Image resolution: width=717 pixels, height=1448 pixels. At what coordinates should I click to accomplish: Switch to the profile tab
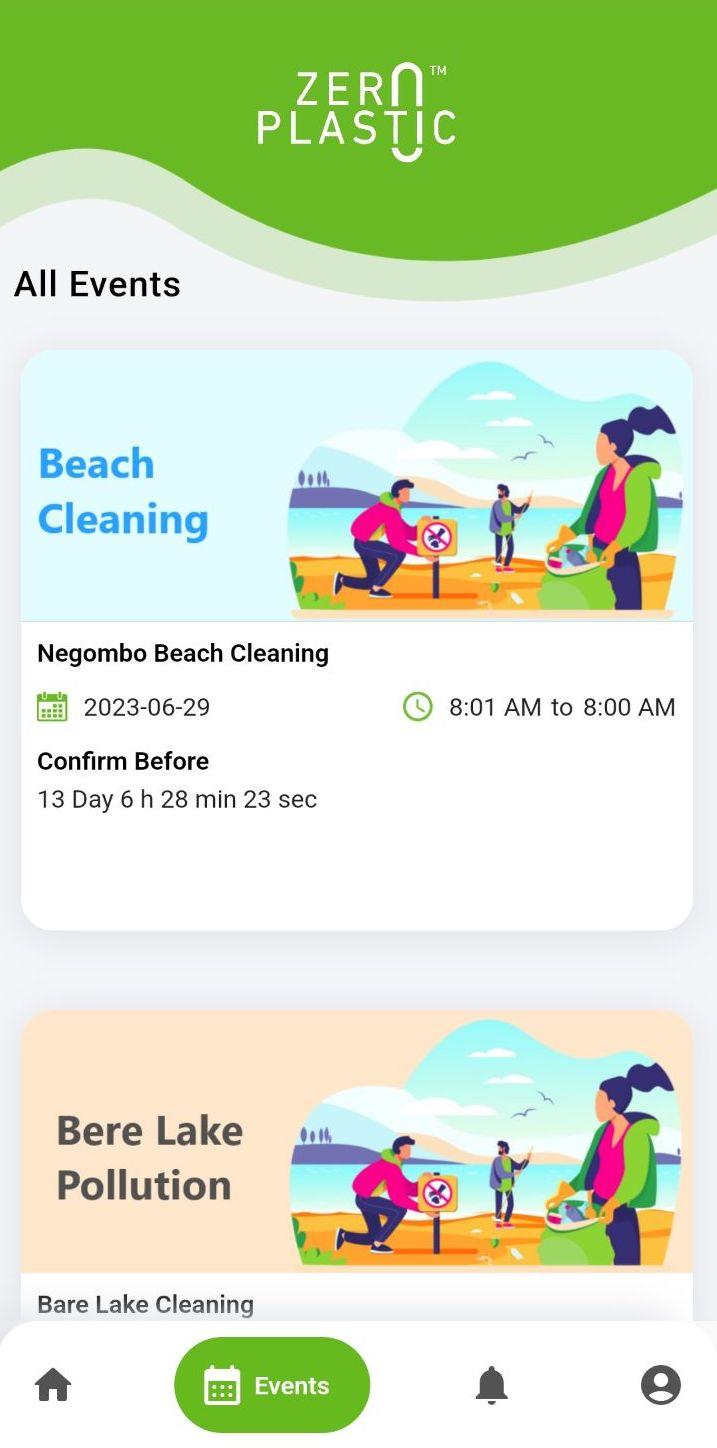coord(660,1385)
